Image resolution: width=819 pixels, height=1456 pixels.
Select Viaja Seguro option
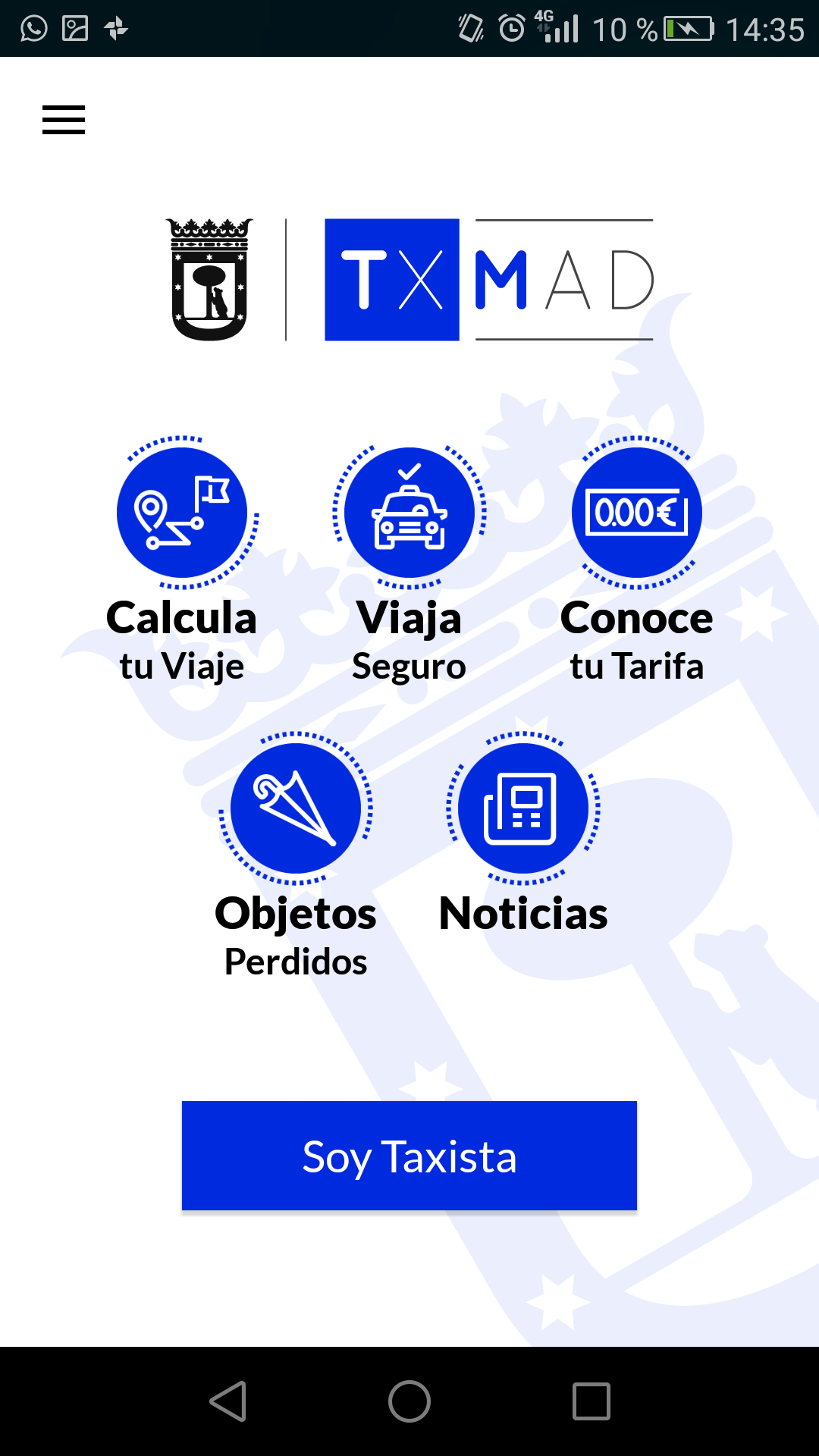pyautogui.click(x=409, y=513)
